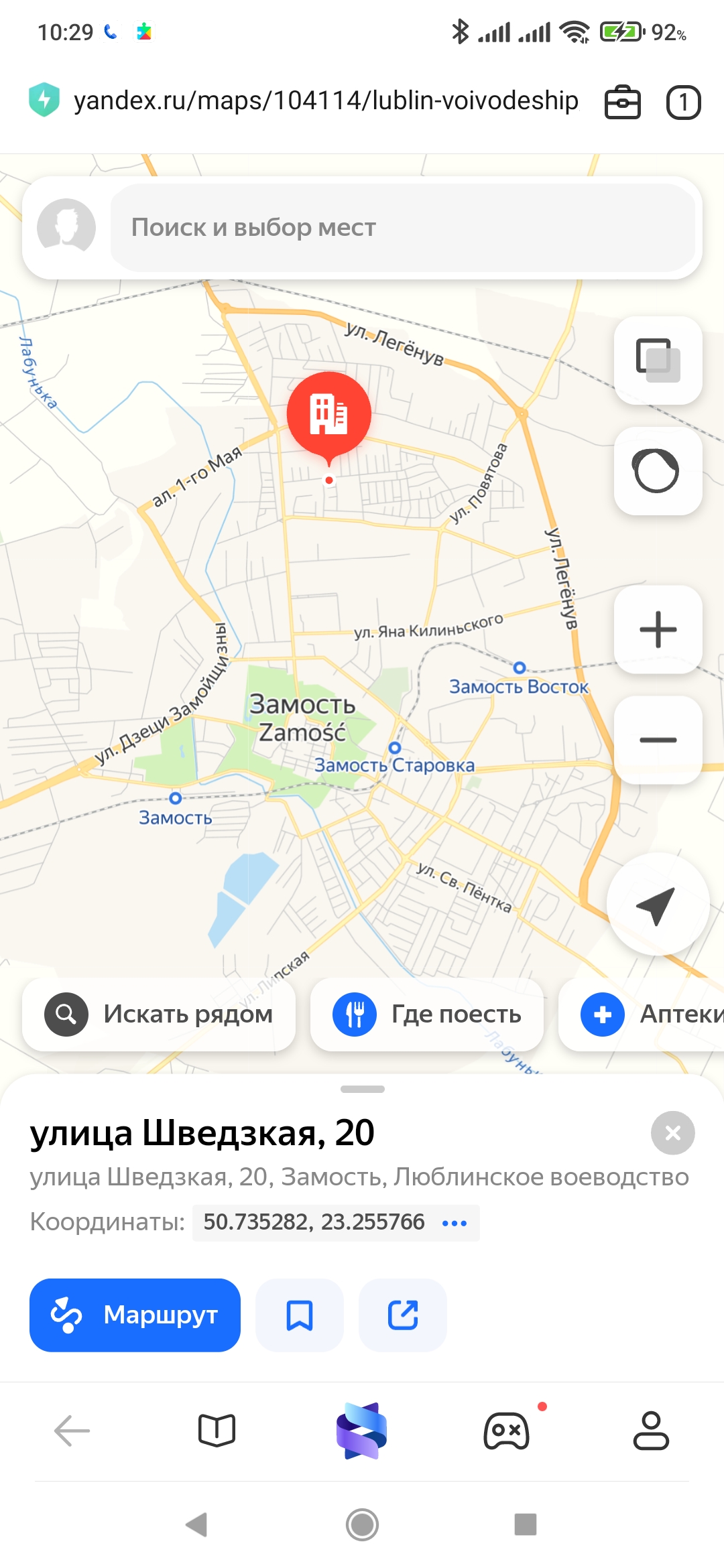Select the 'Аптеки' chip
The width and height of the screenshot is (724, 1568).
coord(642,1015)
